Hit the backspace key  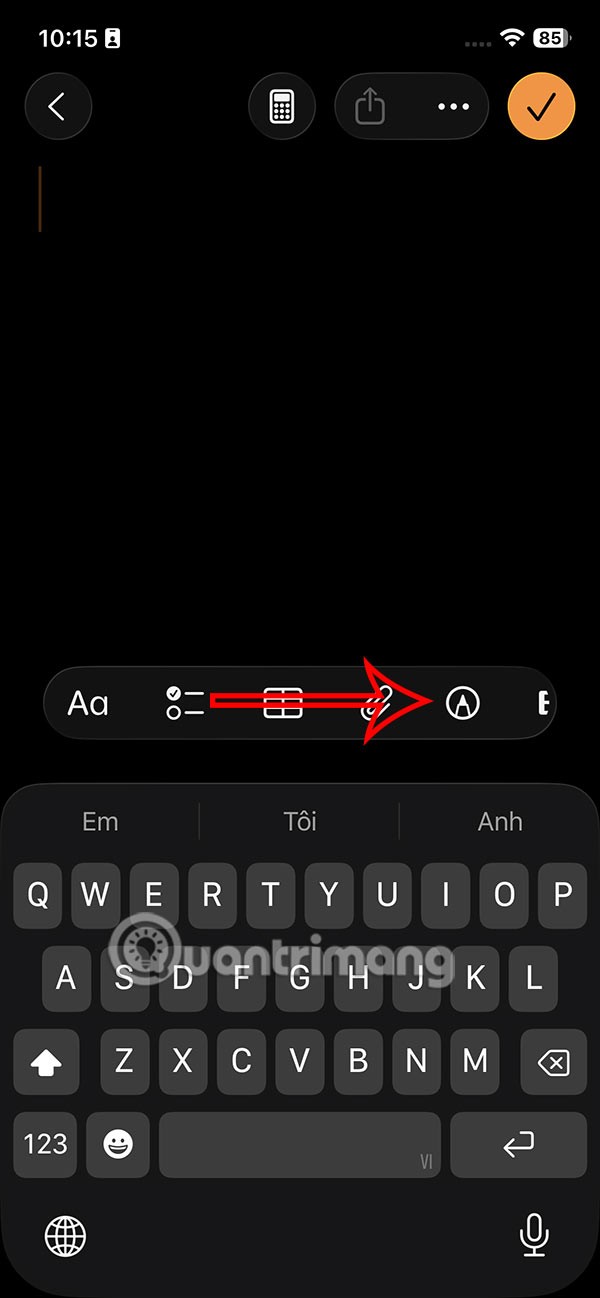point(552,1062)
